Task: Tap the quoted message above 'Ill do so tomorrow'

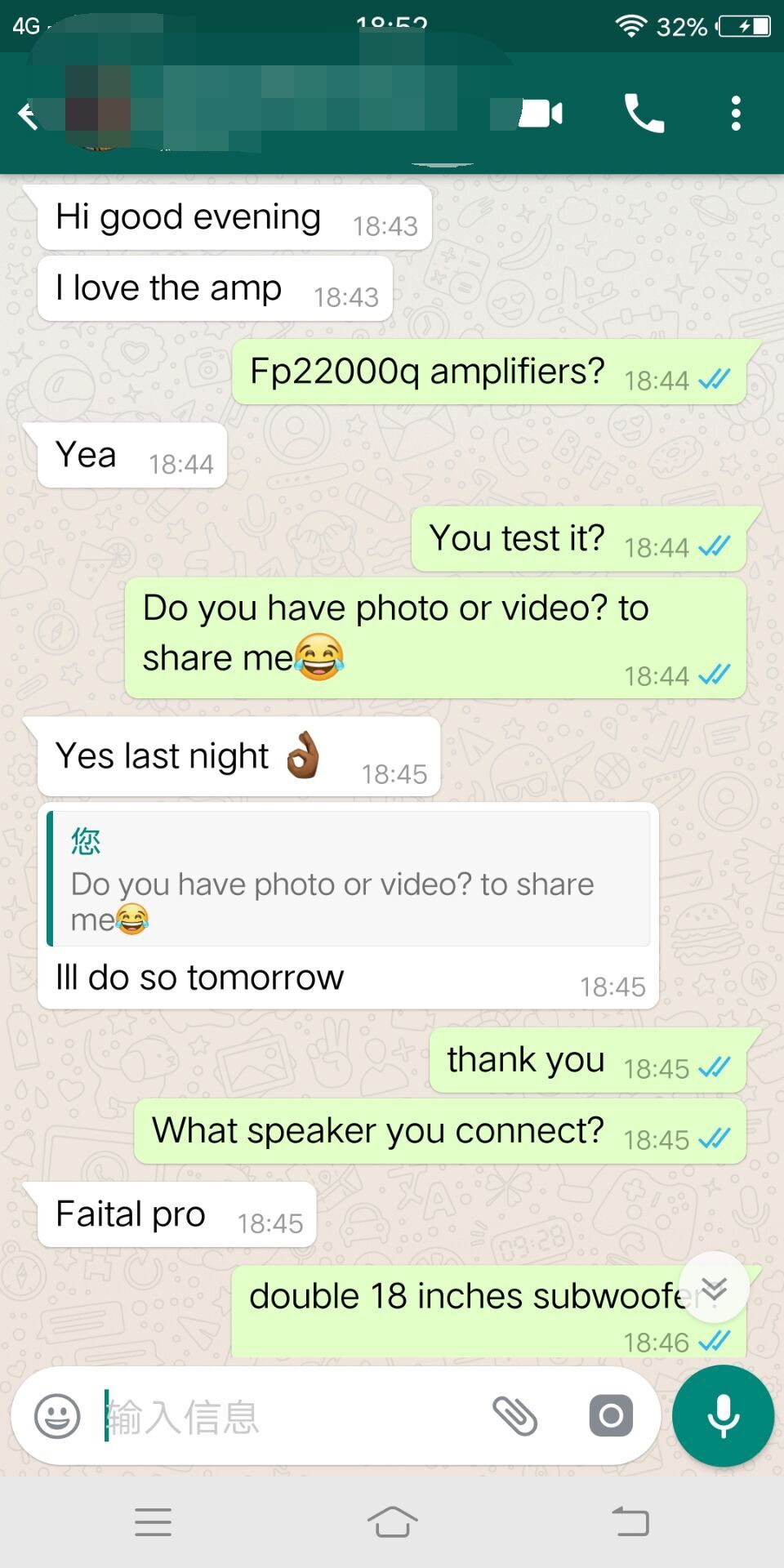Action: 348,880
